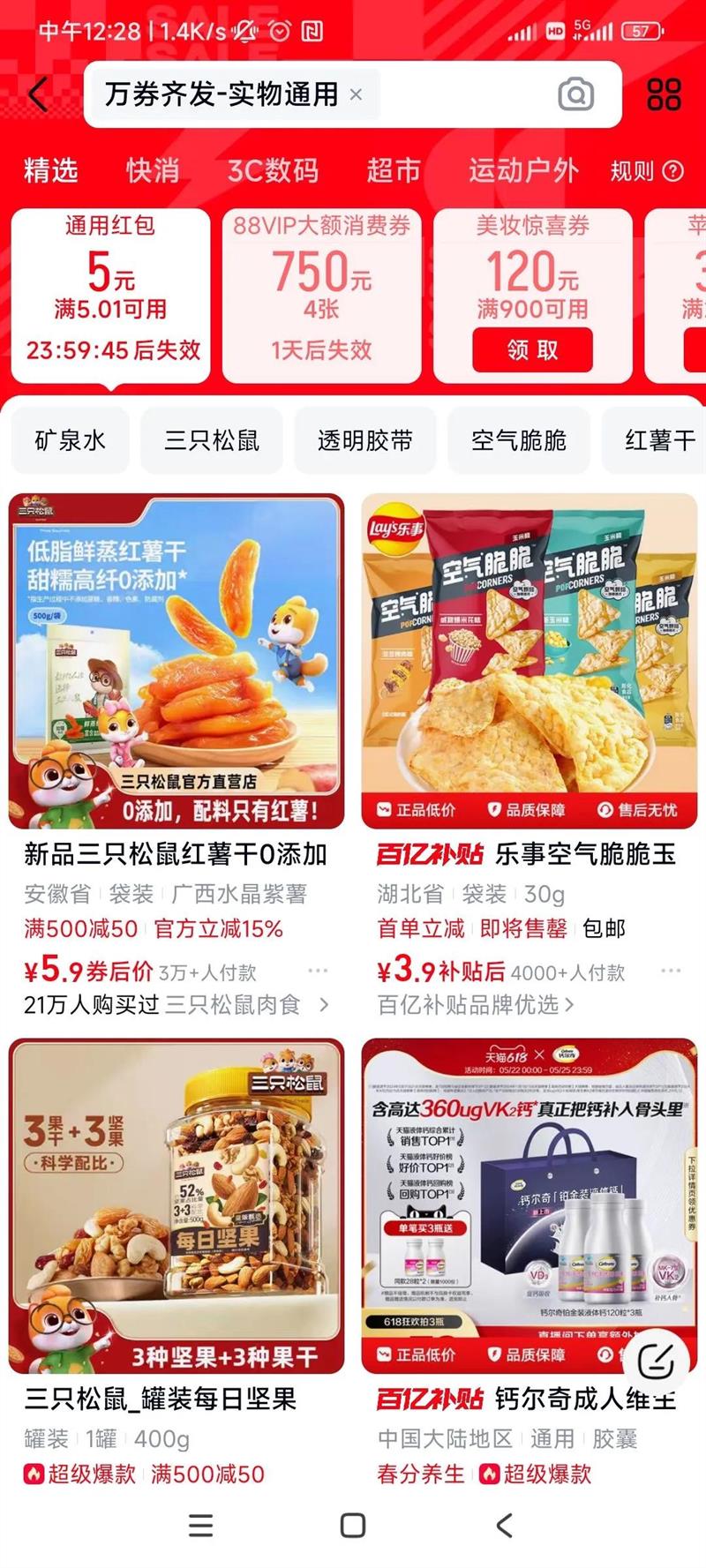Filter by the 空气脆脆 chip
Image resolution: width=706 pixels, height=1568 pixels.
pyautogui.click(x=518, y=440)
